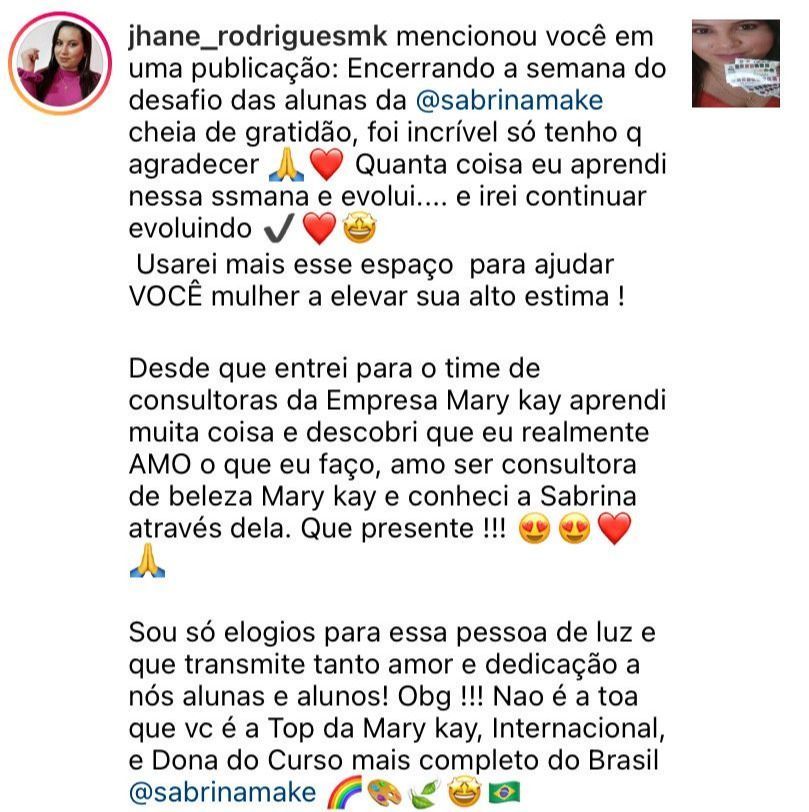Screen dimensions: 809x812
Task: Open jhane_rodriguesmk's profile picture
Action: click(x=60, y=64)
